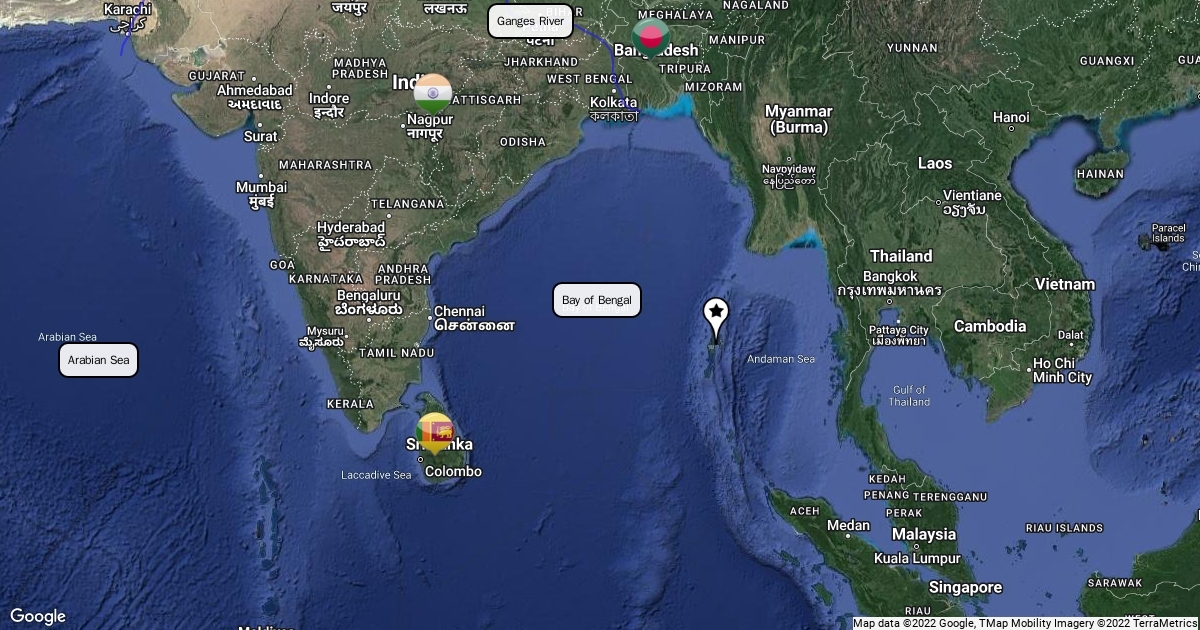Open the Ganges River label

point(530,21)
